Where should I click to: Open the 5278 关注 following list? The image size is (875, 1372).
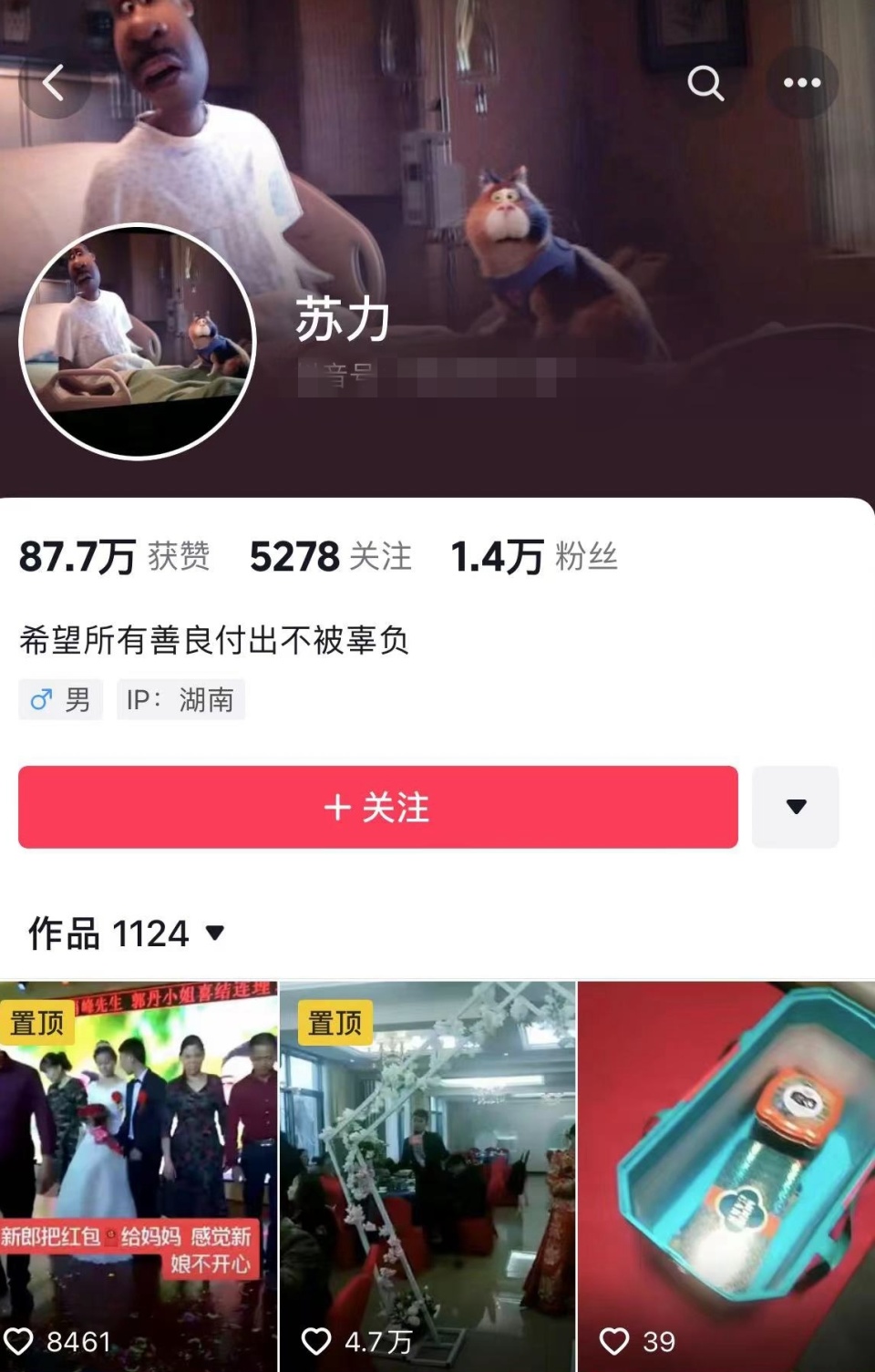pyautogui.click(x=330, y=556)
